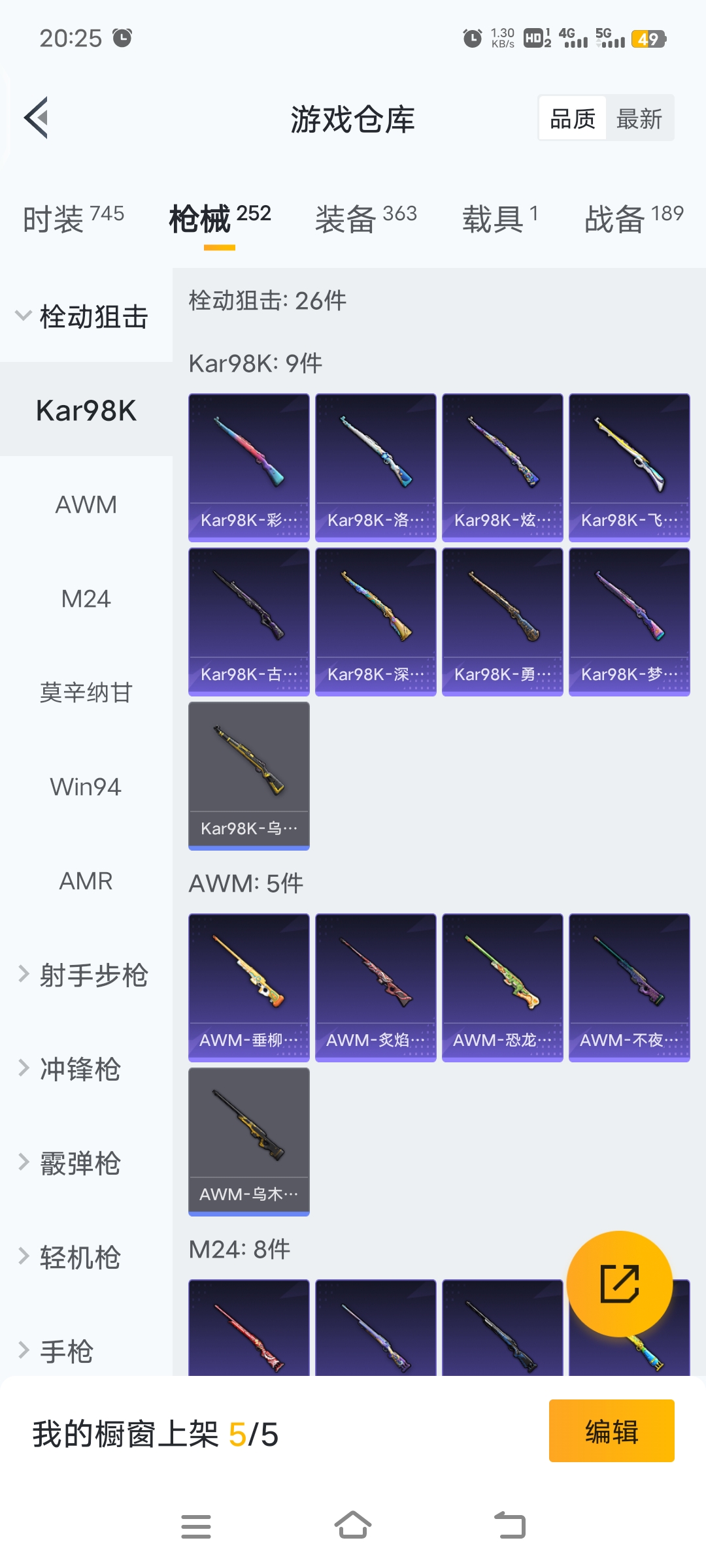Screen dimensions: 706x1568
Task: Tap the system home button
Action: pos(353,1526)
